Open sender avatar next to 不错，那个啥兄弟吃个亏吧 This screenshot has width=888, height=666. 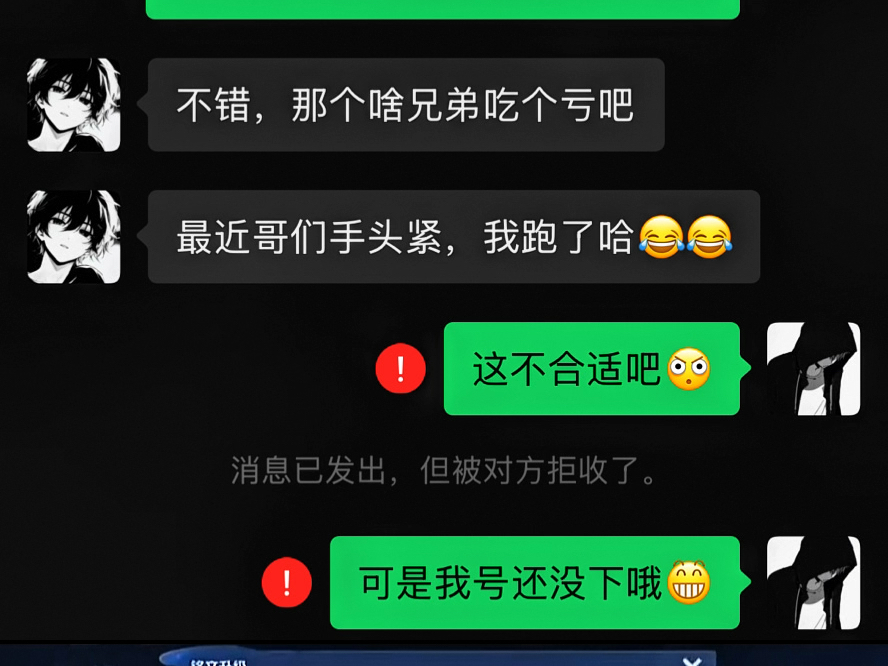coord(74,105)
